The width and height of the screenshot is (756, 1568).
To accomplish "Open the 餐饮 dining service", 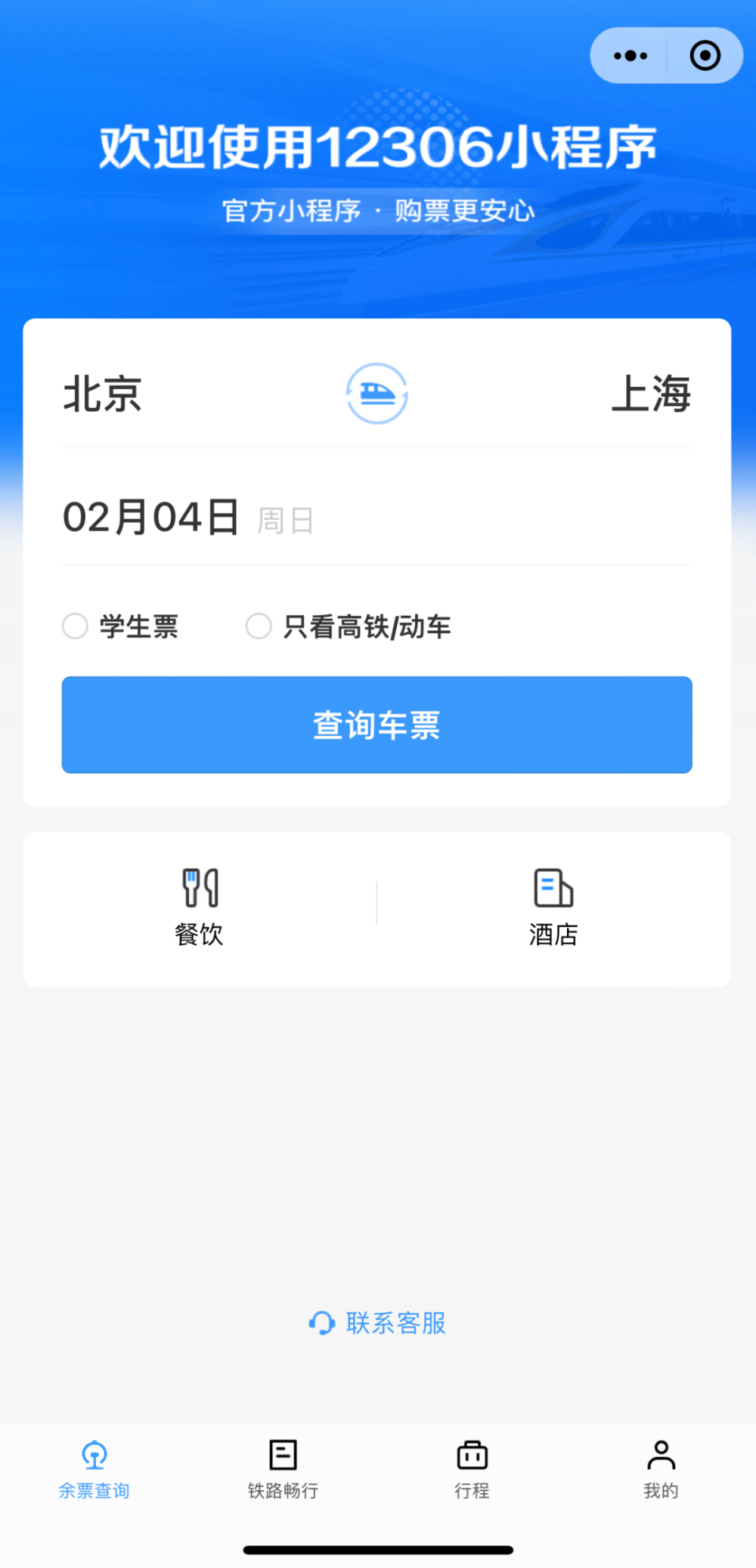I will pyautogui.click(x=199, y=906).
